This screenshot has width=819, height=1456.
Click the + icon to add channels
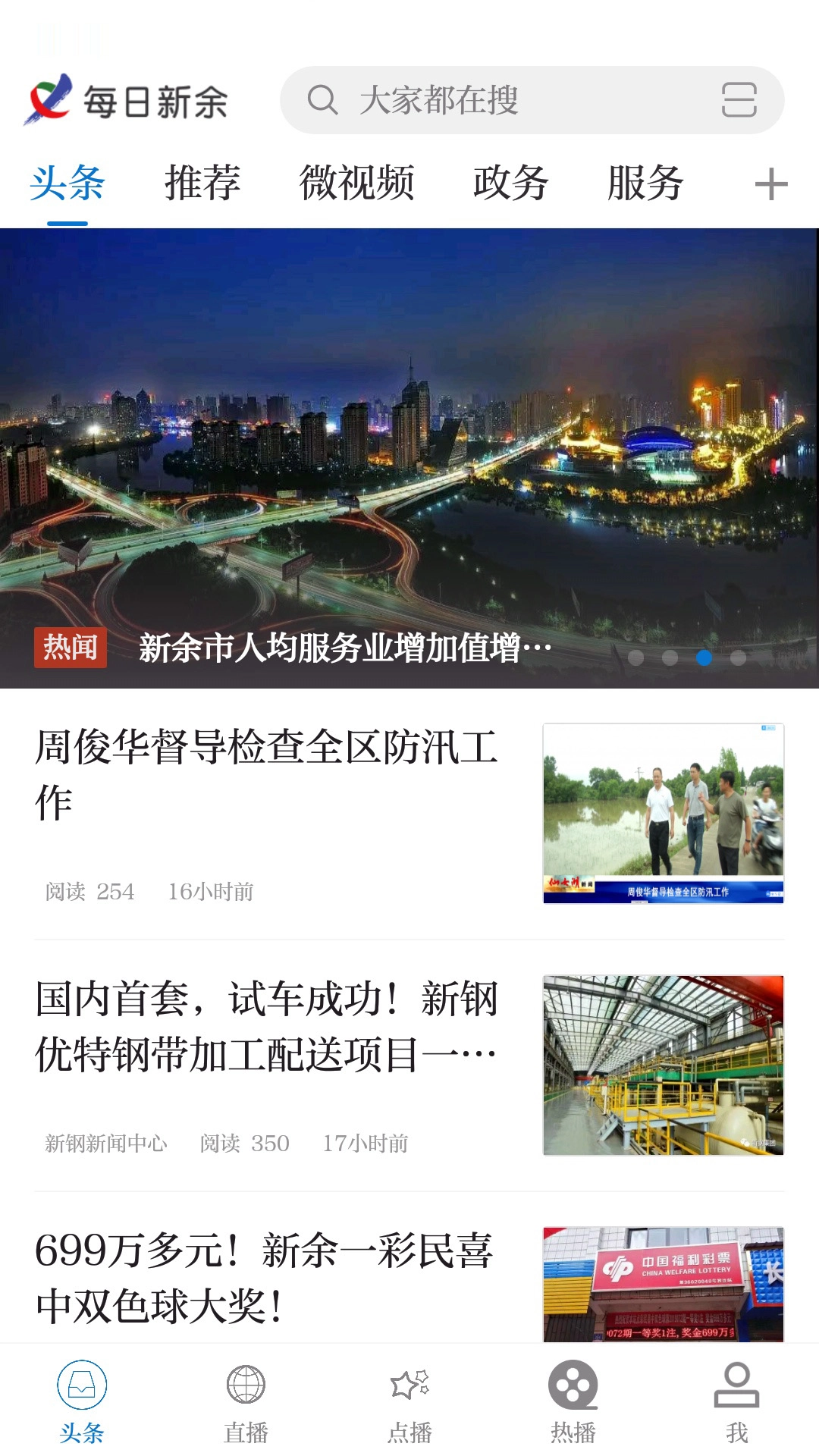(771, 184)
